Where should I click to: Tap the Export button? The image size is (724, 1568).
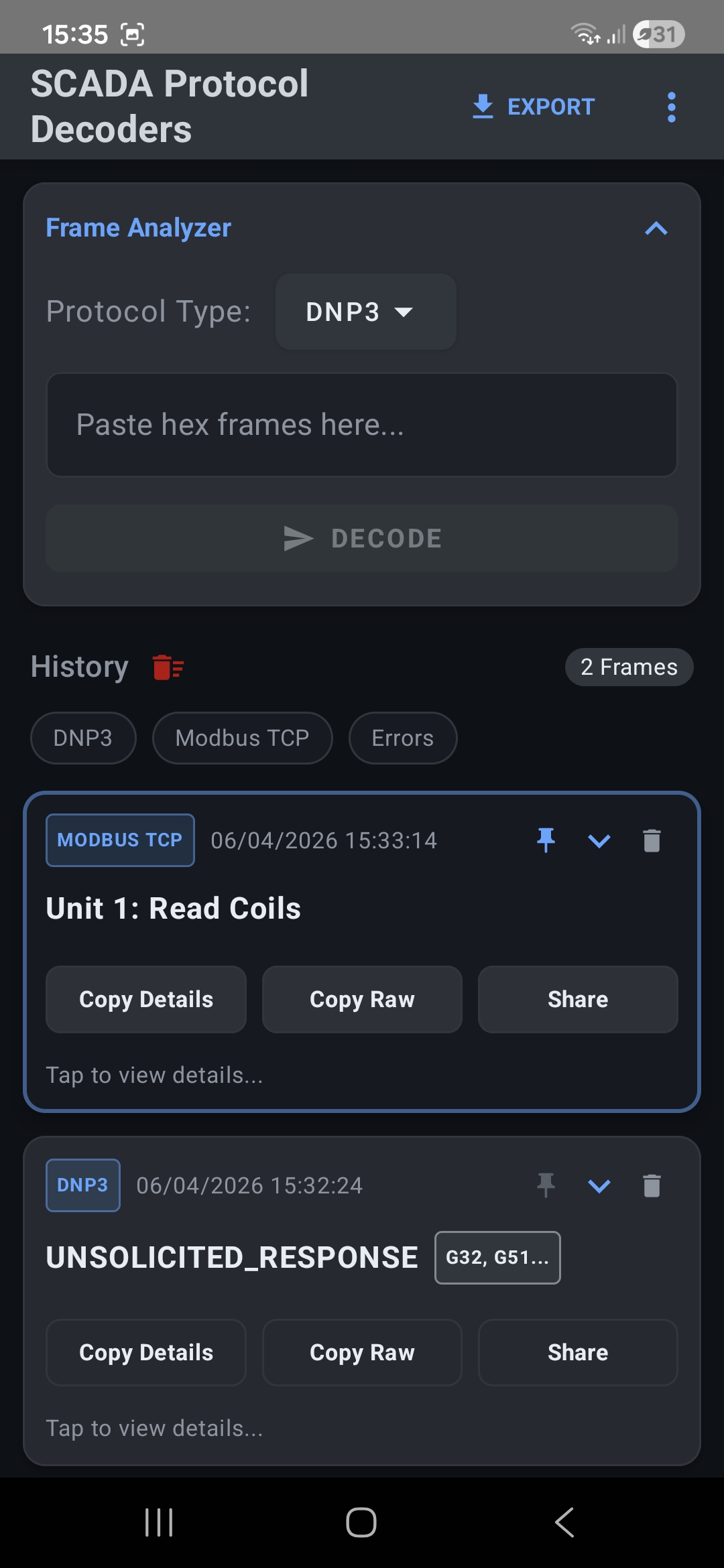pyautogui.click(x=534, y=107)
